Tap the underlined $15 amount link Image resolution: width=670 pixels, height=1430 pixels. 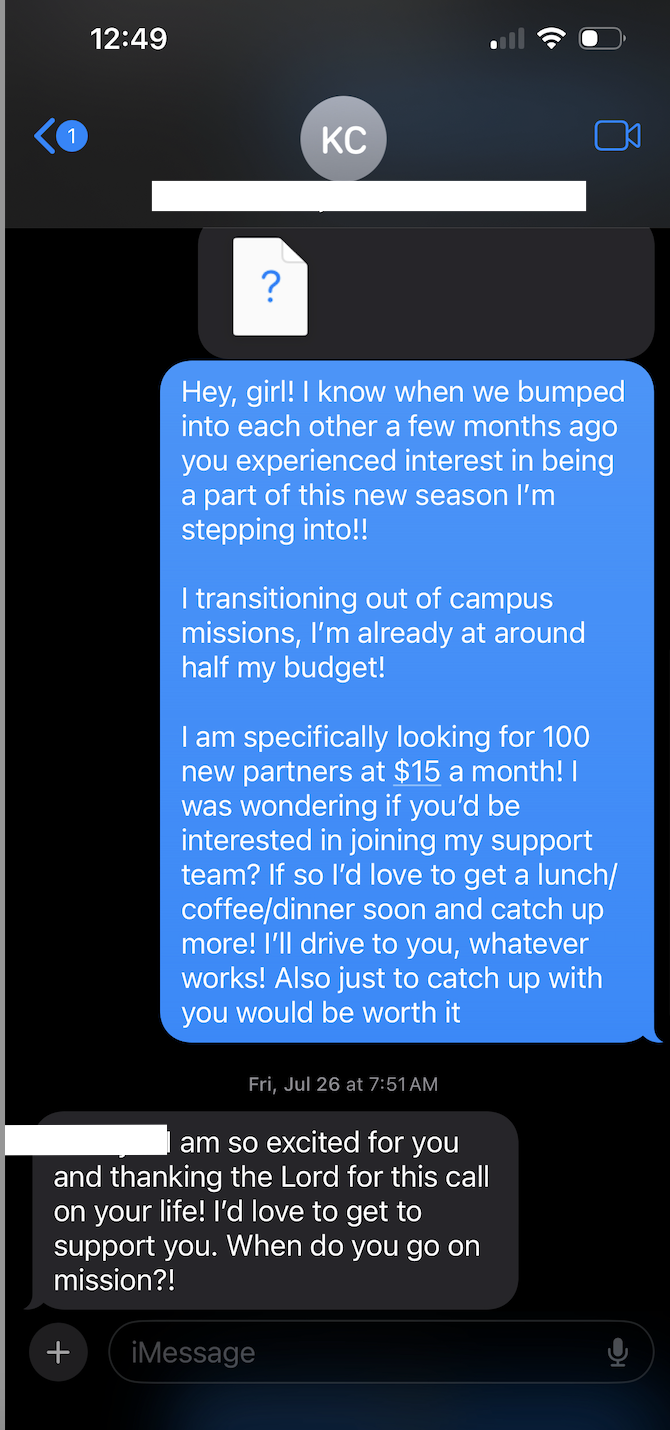point(417,772)
